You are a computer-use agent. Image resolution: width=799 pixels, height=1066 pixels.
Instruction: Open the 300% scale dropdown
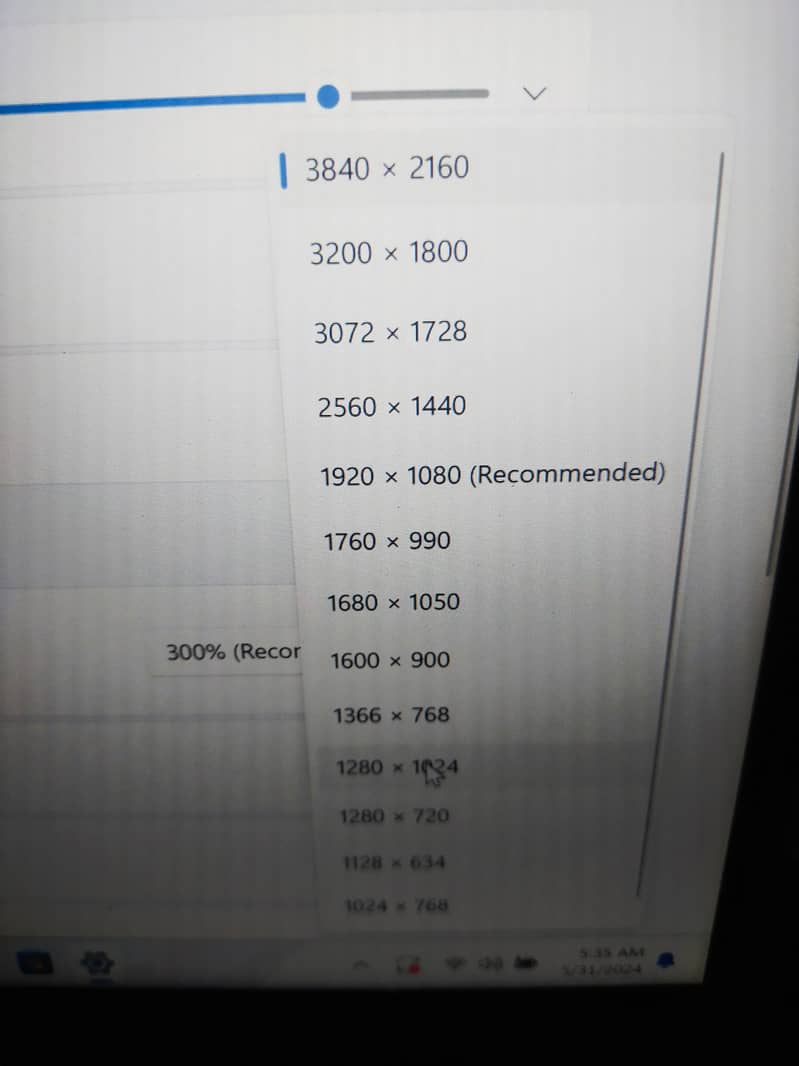coord(232,653)
